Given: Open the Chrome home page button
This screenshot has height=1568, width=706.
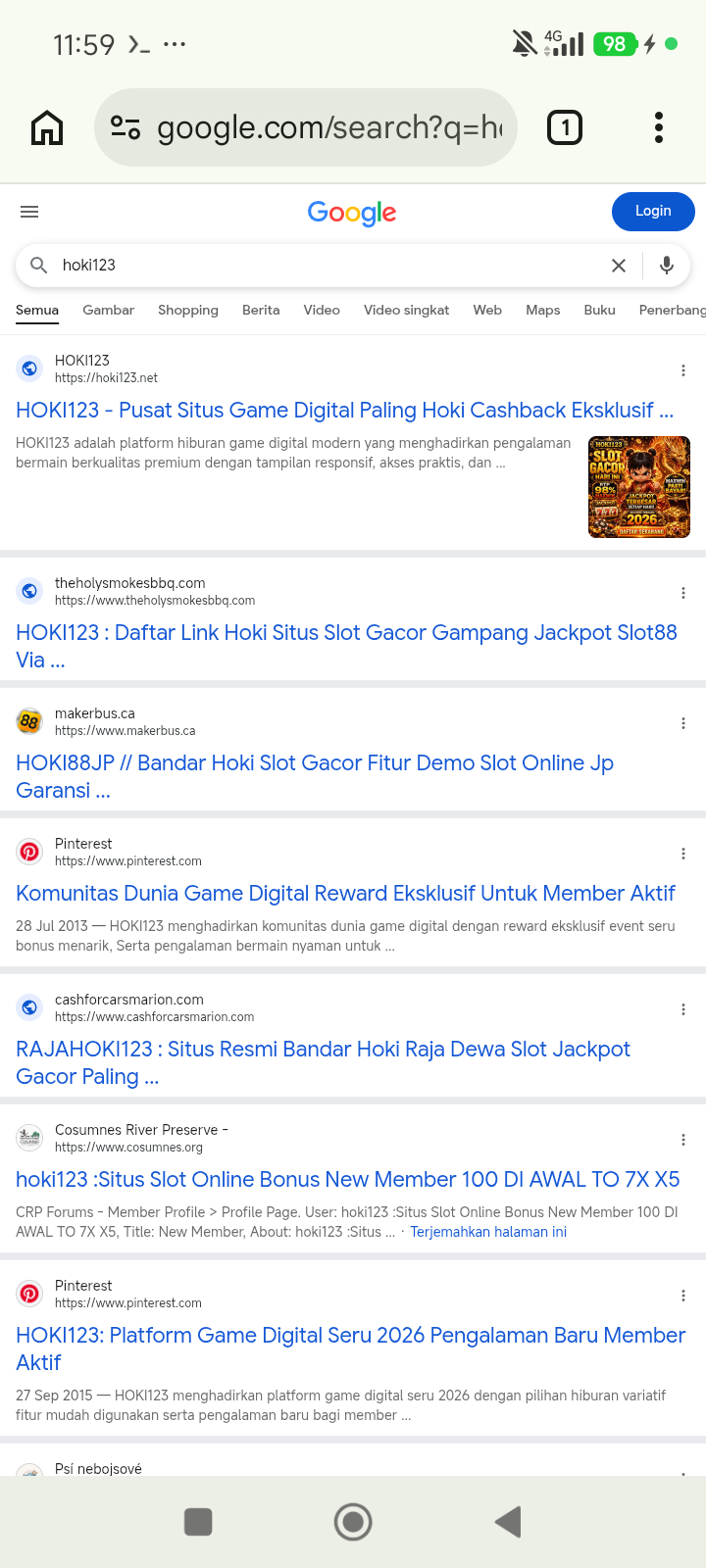Looking at the screenshot, I should 47,127.
